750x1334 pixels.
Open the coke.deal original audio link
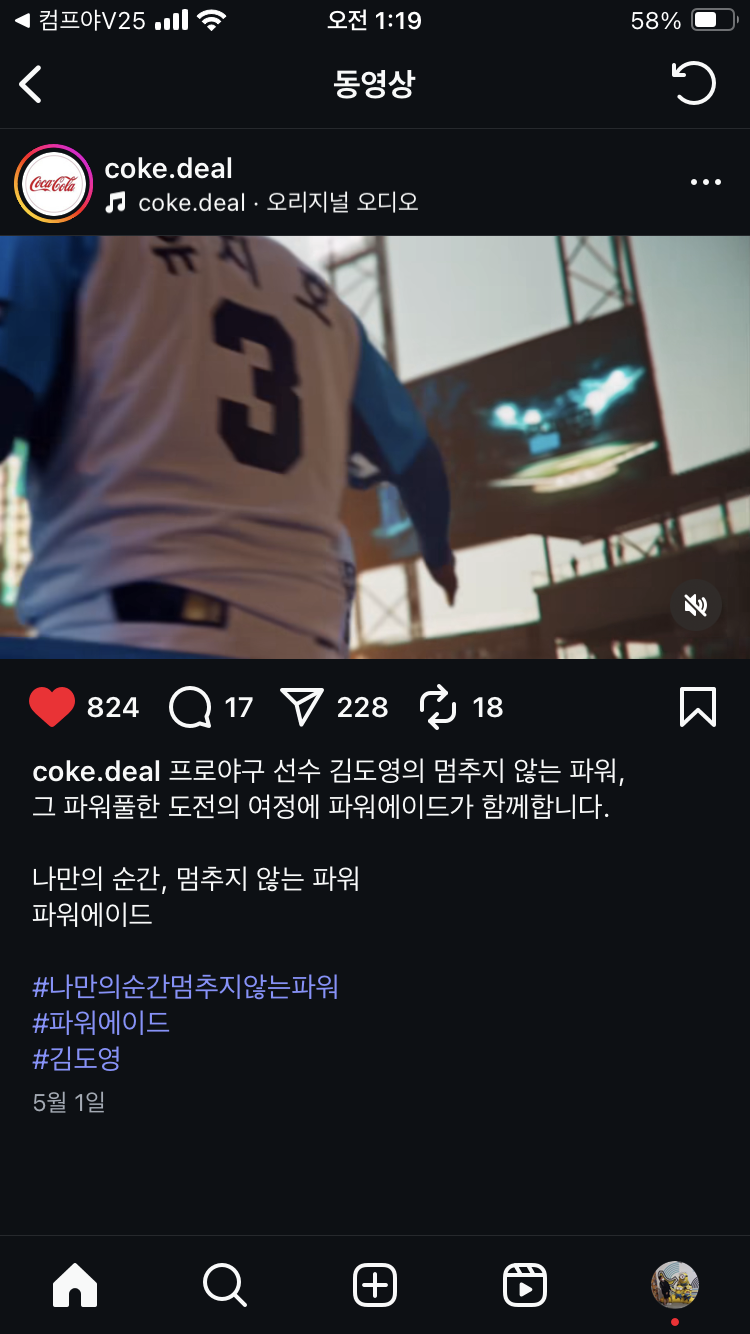(x=277, y=203)
